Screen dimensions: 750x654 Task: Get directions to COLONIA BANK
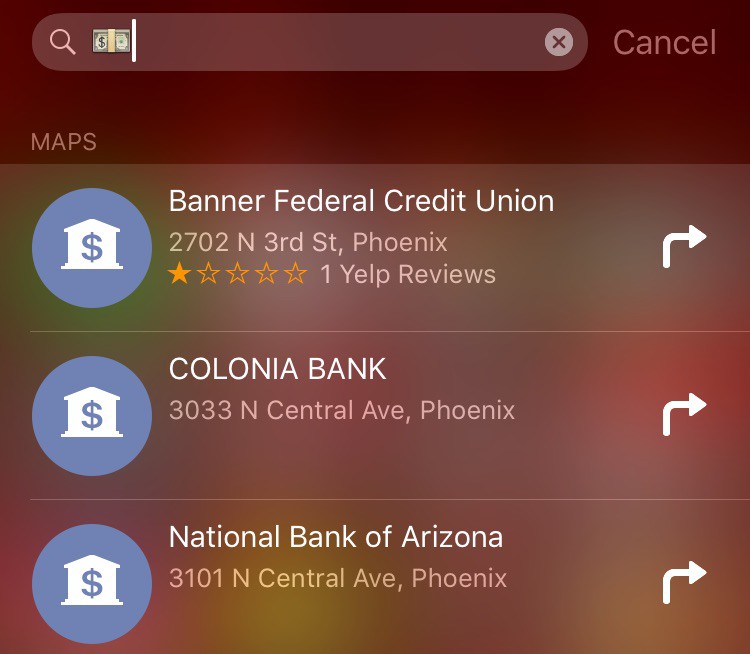pos(685,414)
